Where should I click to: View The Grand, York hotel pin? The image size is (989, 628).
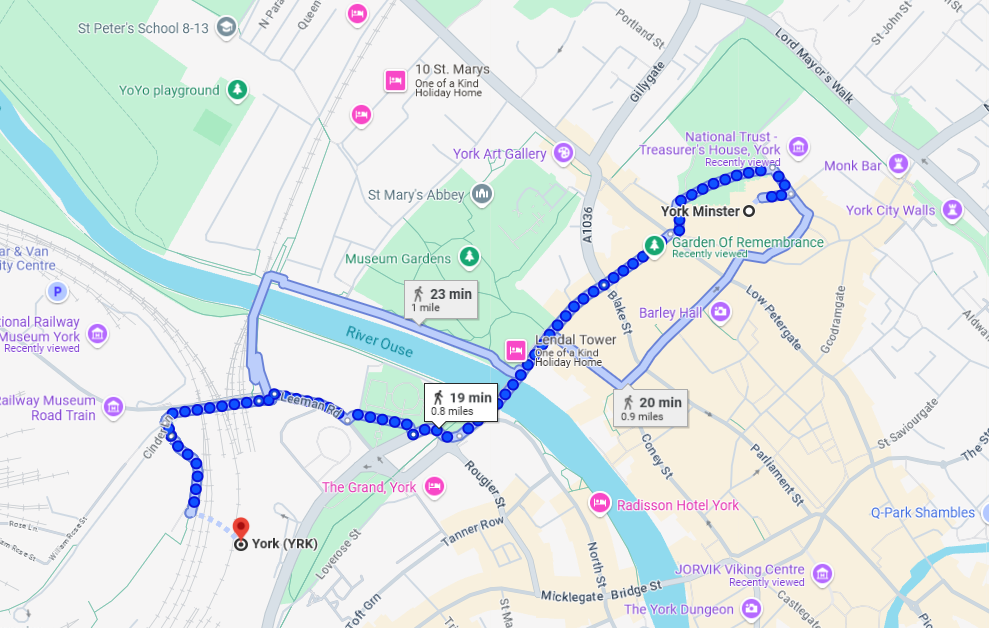pos(434,487)
